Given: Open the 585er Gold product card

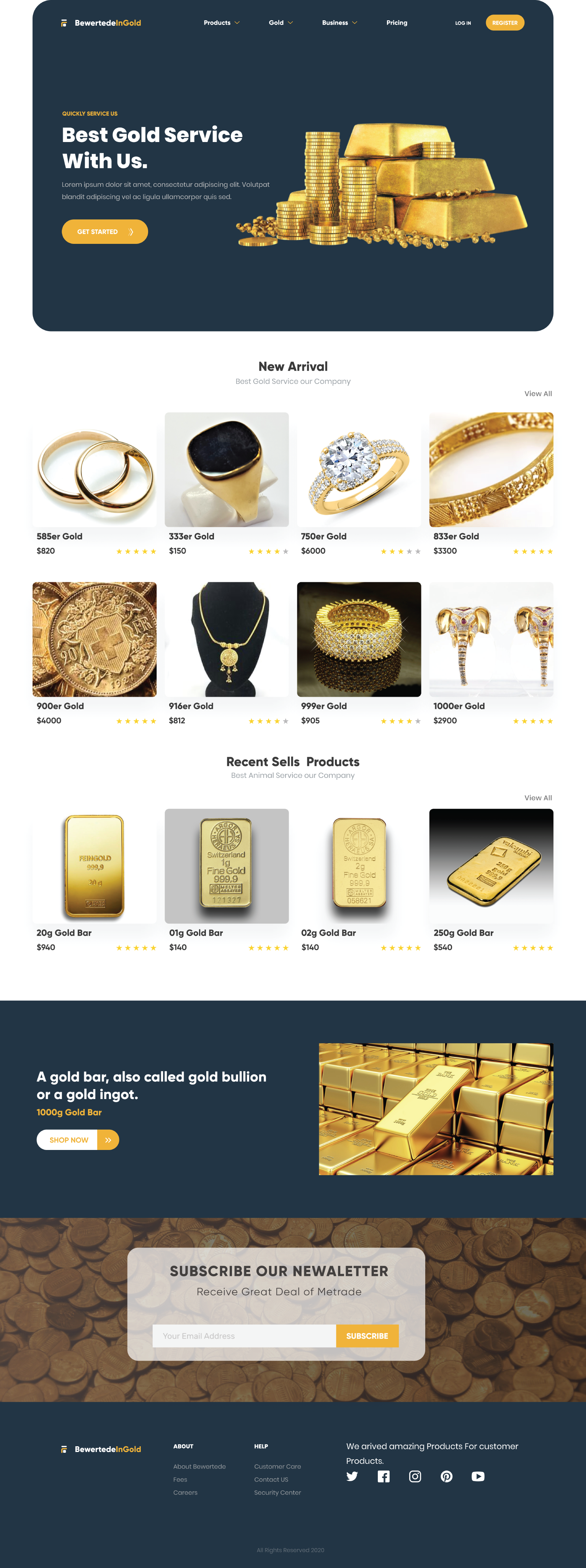Looking at the screenshot, I should 94,470.
